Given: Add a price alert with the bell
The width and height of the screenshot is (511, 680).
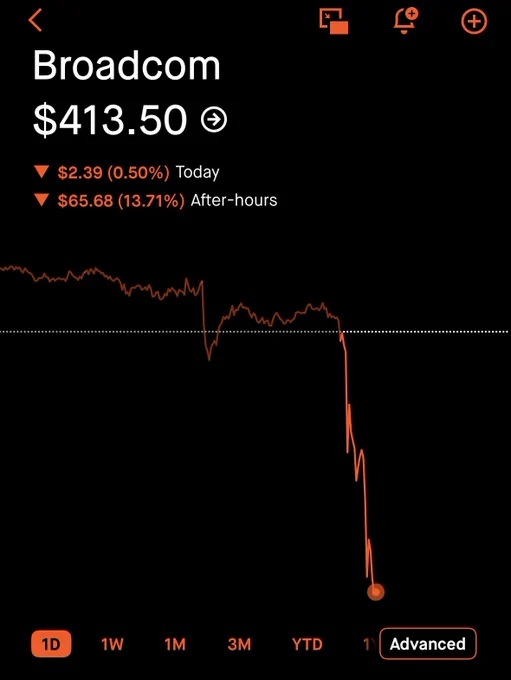Looking at the screenshot, I should point(405,21).
